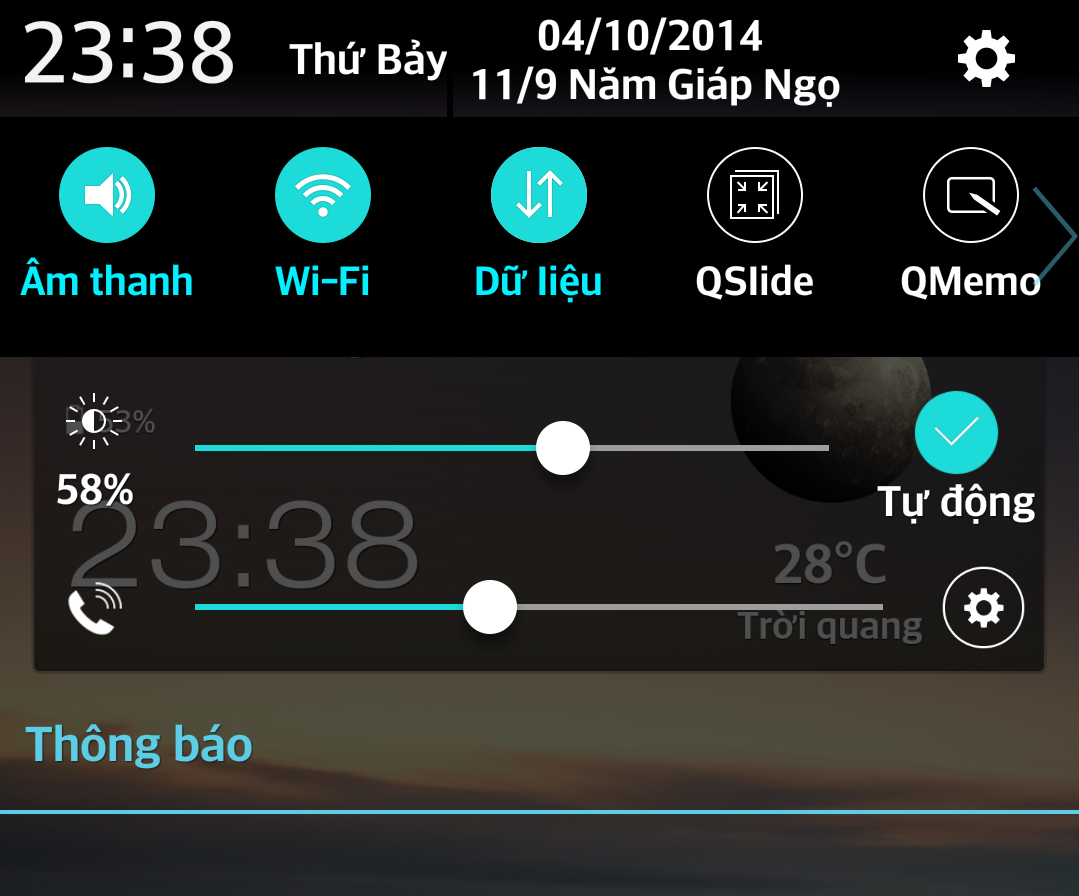Tap the brightness slider handle

click(x=563, y=448)
